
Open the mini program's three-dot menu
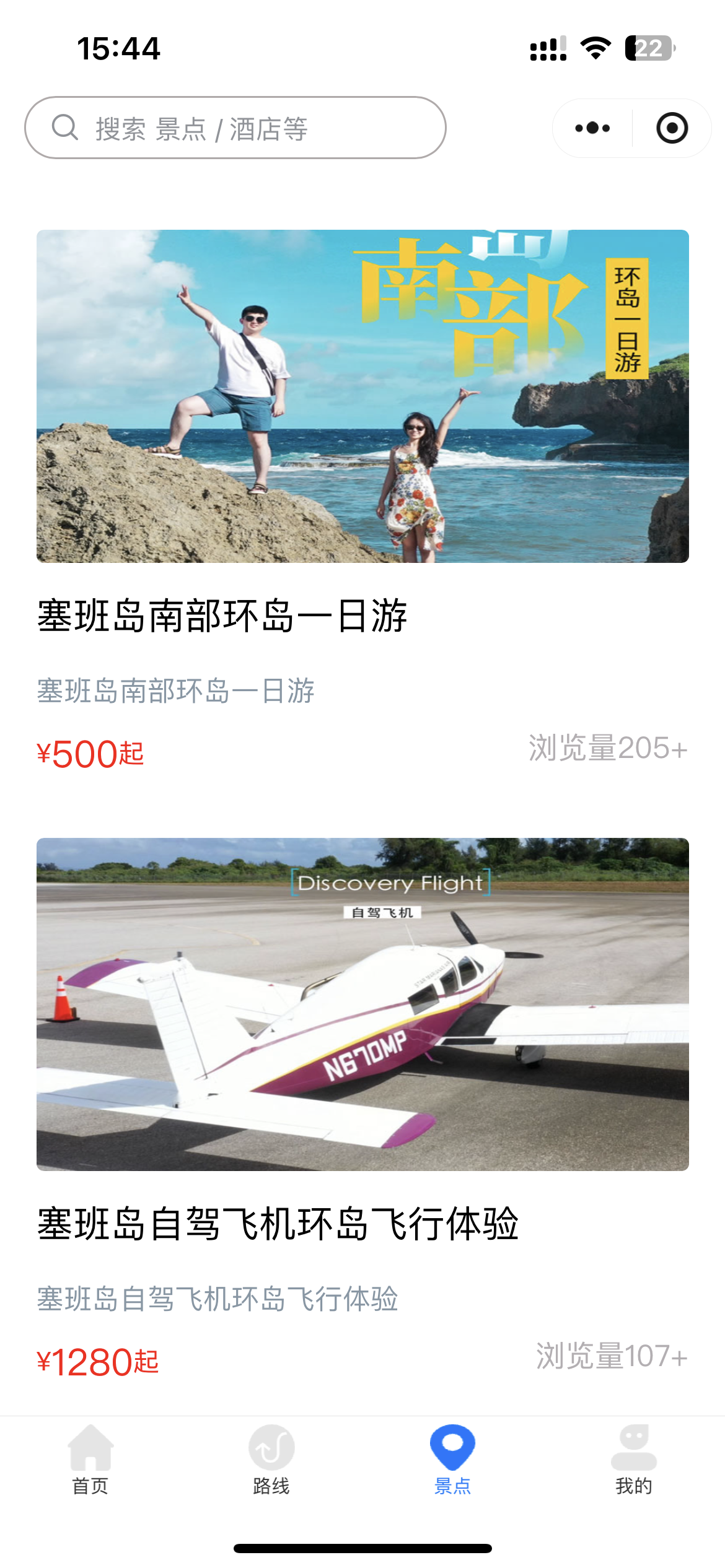click(x=592, y=128)
